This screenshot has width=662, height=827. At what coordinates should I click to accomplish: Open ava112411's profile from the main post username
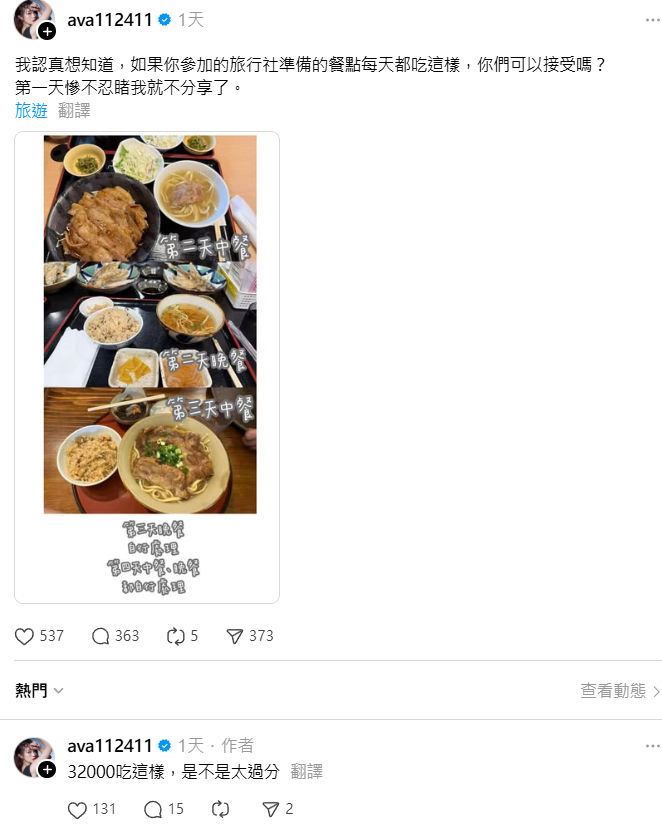(x=109, y=19)
